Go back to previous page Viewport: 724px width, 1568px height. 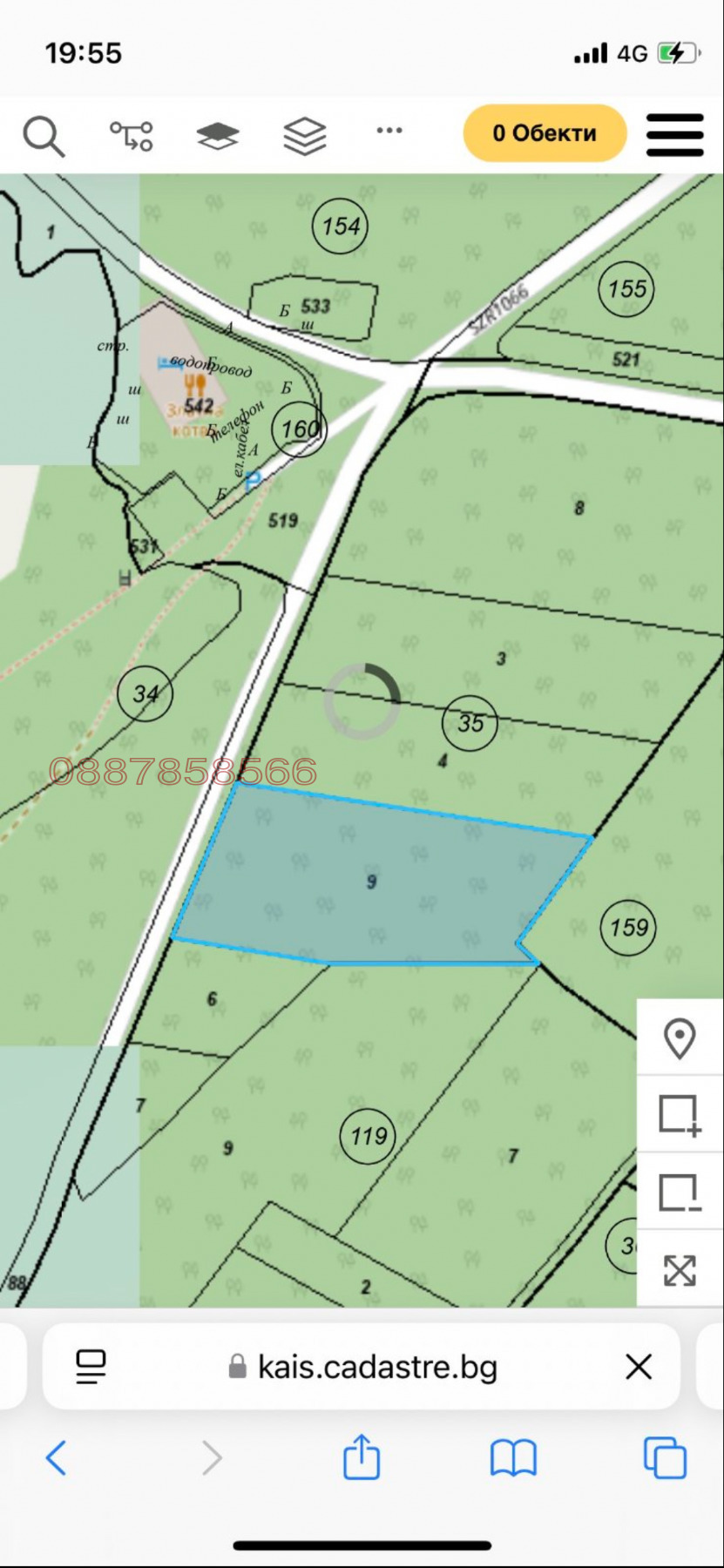coord(56,1457)
